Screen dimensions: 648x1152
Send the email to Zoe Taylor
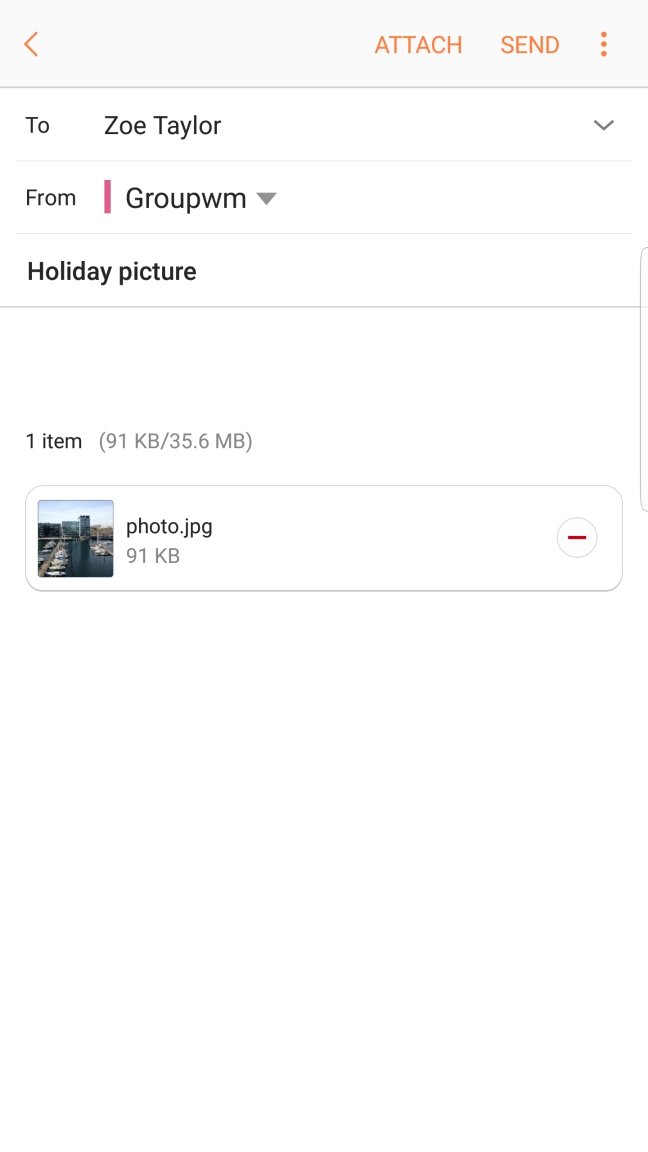click(x=529, y=45)
